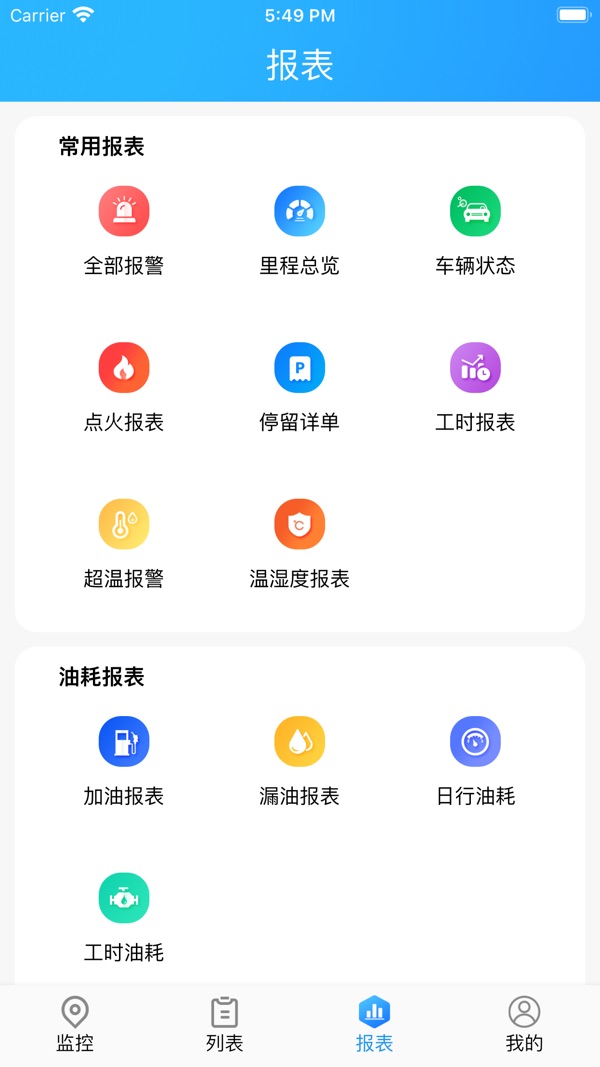
Task: Go to the 我的 tab
Action: click(524, 1025)
